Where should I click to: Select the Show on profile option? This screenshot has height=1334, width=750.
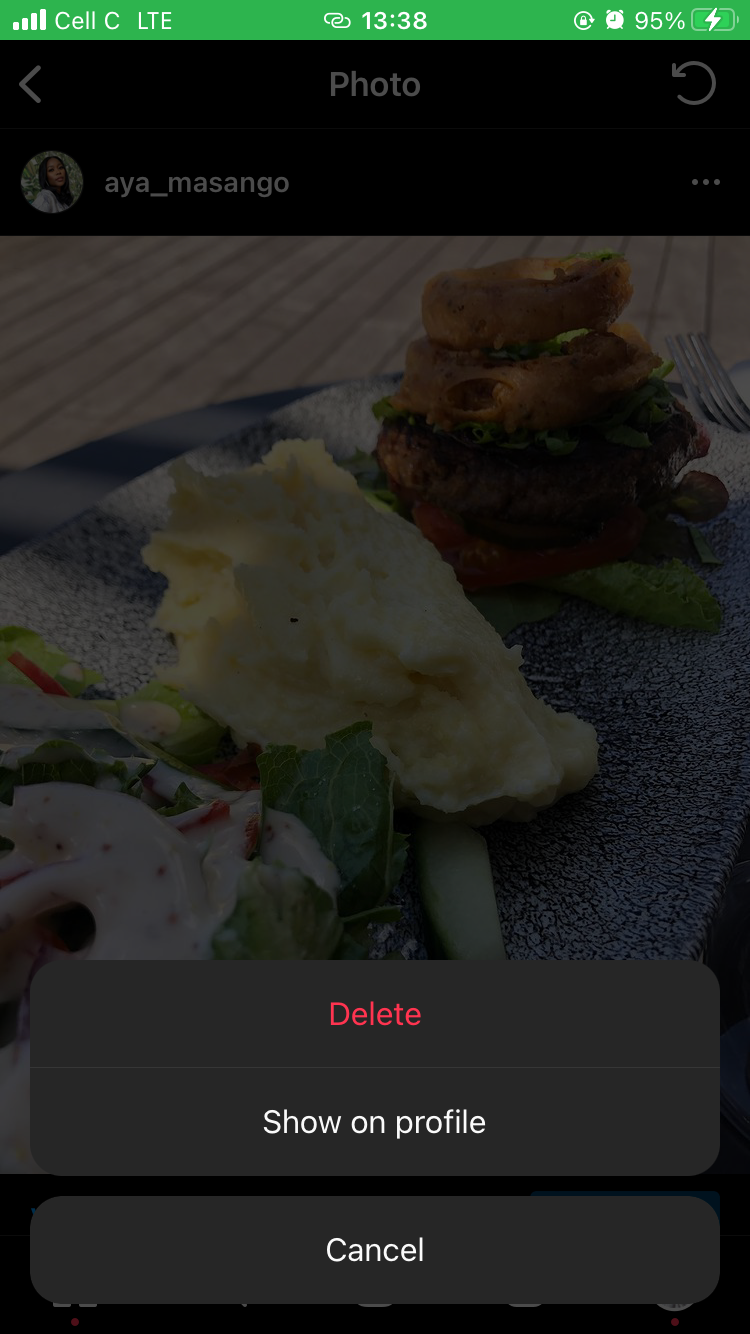[x=375, y=1121]
